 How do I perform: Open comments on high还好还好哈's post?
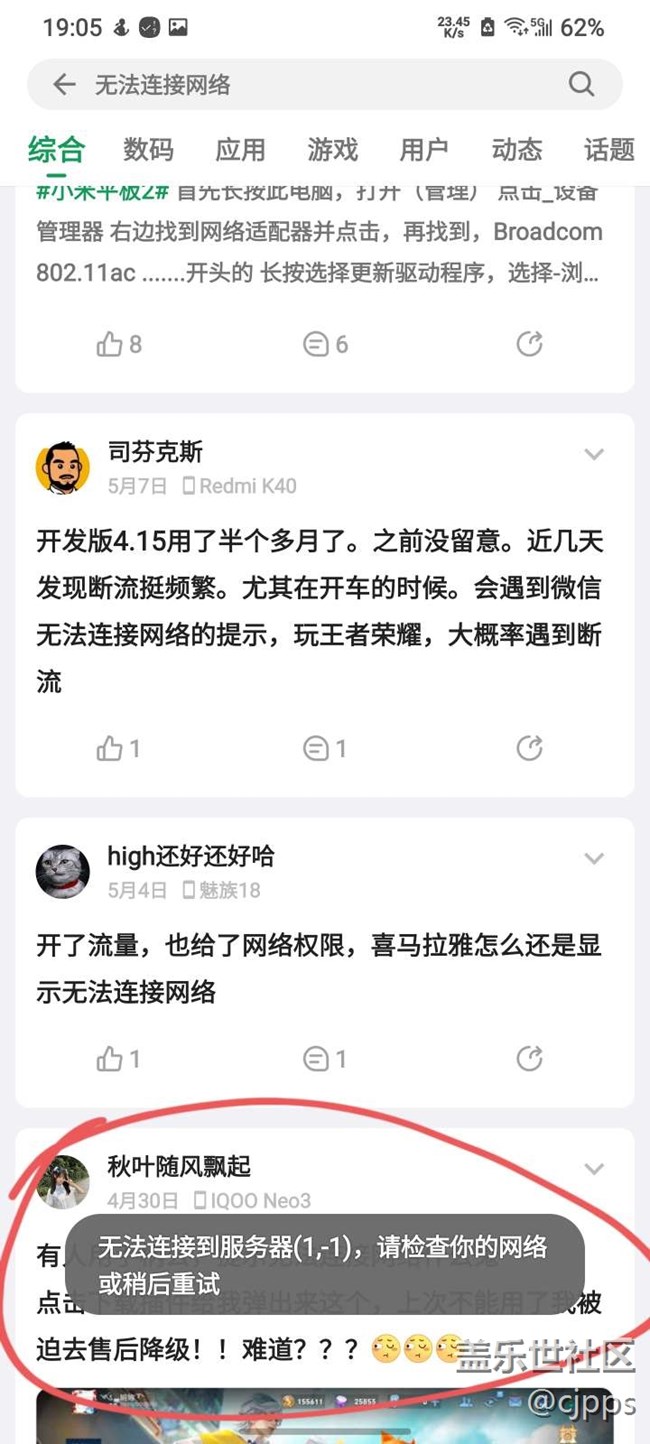[325, 1058]
